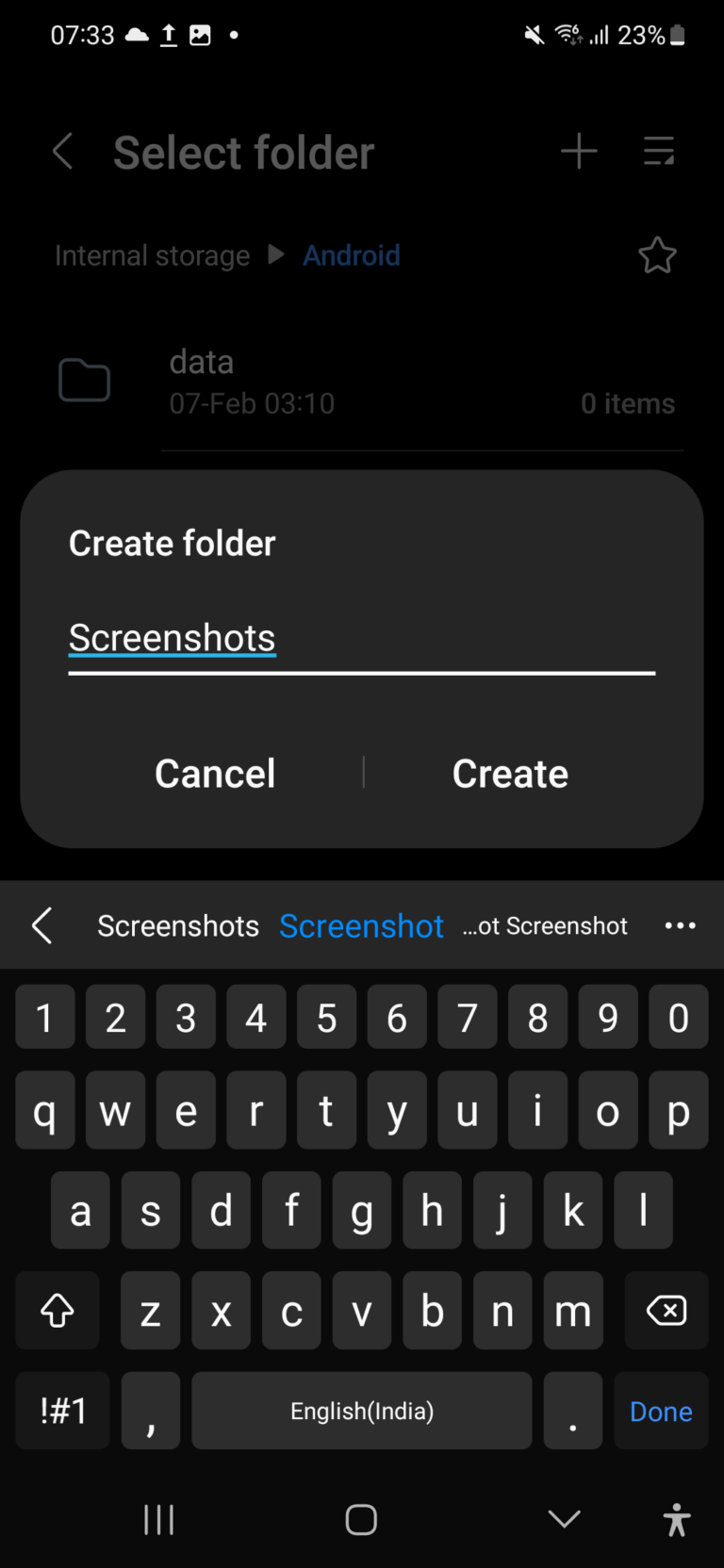The height and width of the screenshot is (1568, 724).
Task: Select the 'Screenshot' keyboard suggestion
Action: [x=361, y=925]
